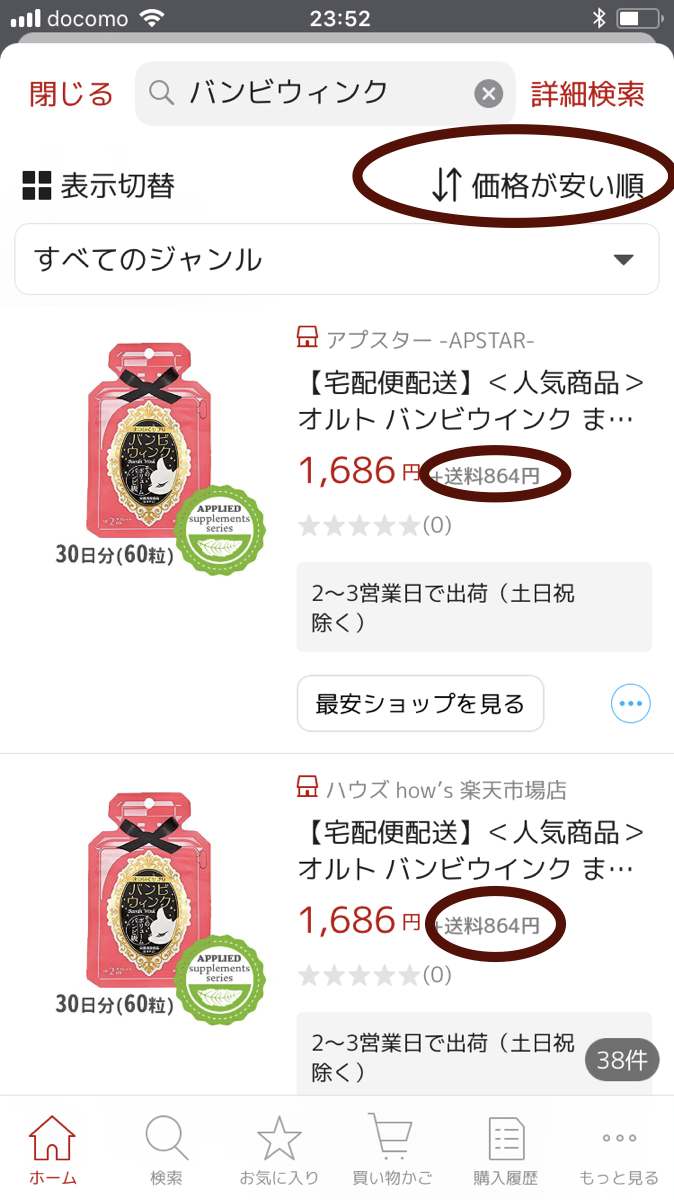Switch to the 検索 tab
Screen dimensions: 674x1200
pyautogui.click(x=166, y=1150)
